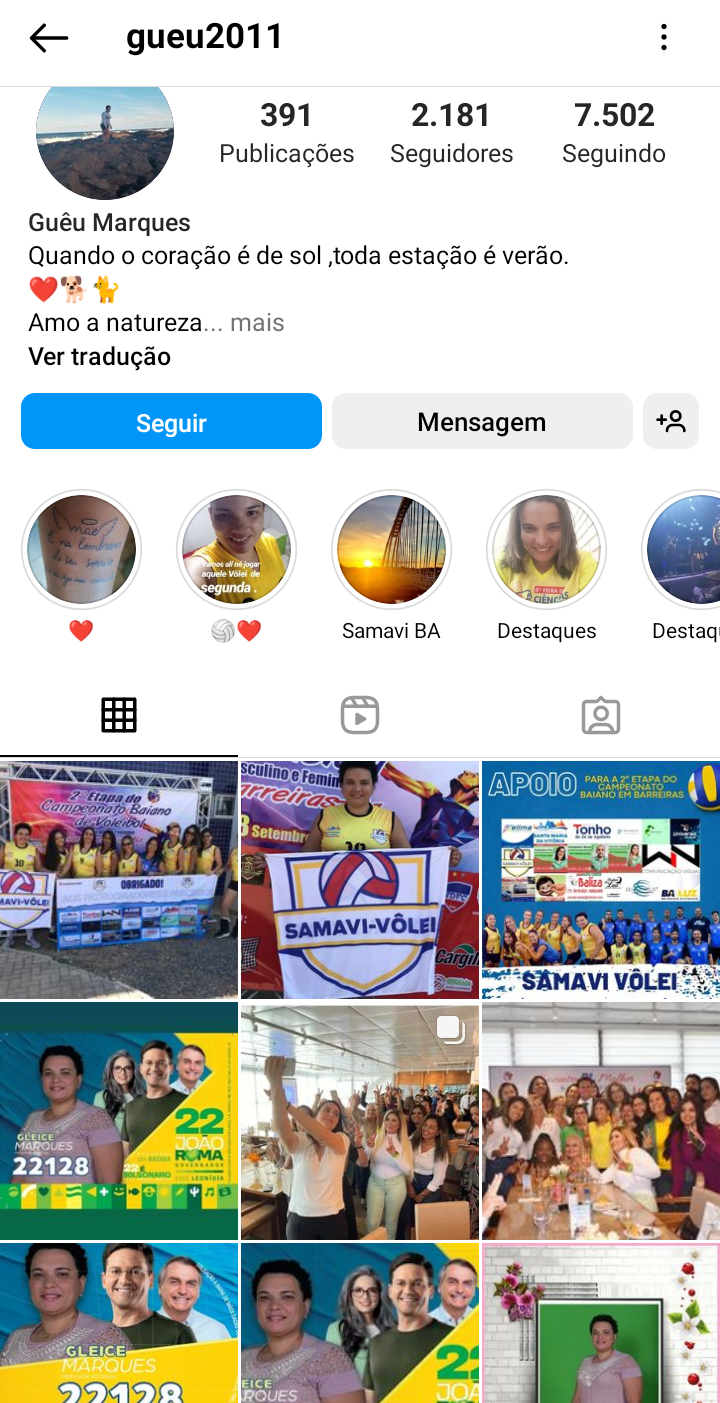This screenshot has width=720, height=1403.
Task: Follow with the Seguir button
Action: coord(171,422)
